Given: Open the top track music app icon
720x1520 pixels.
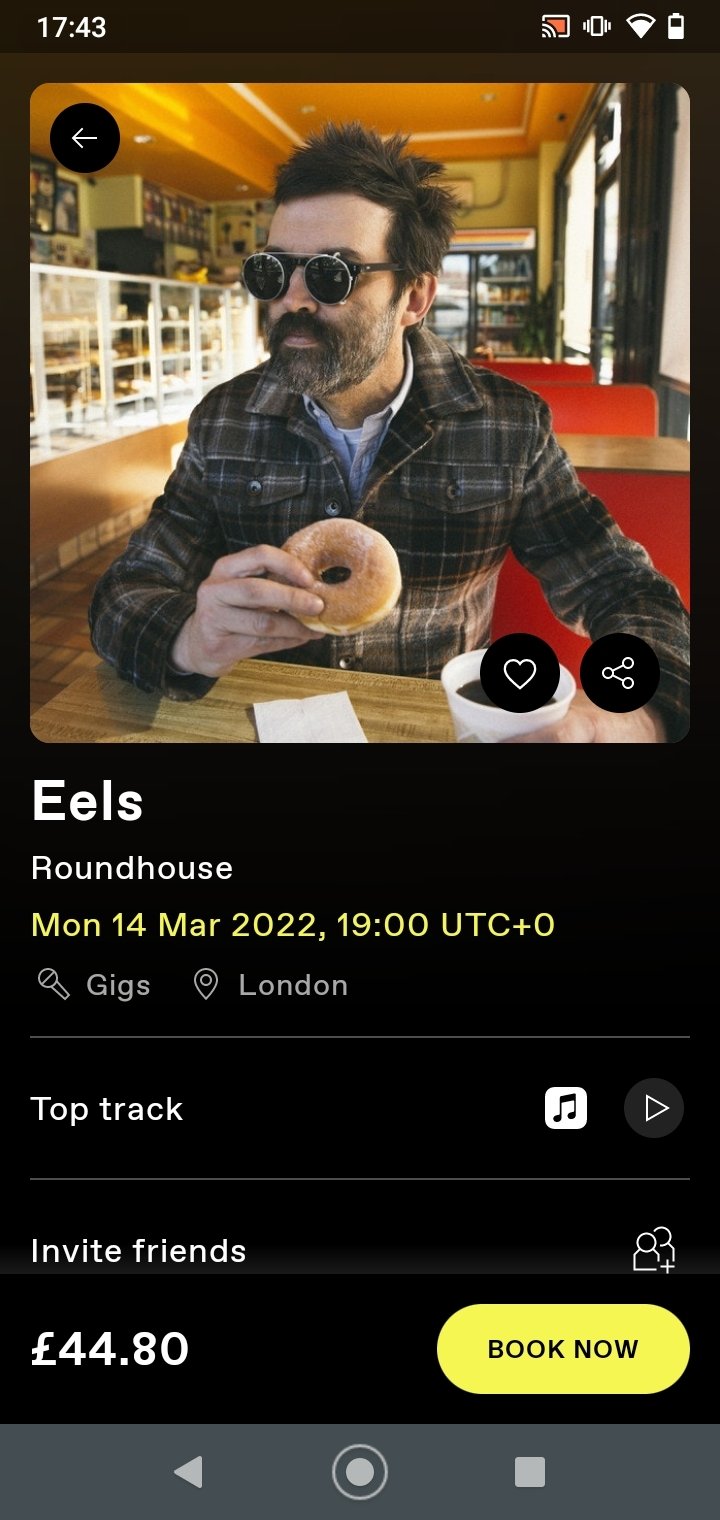Looking at the screenshot, I should (566, 1108).
